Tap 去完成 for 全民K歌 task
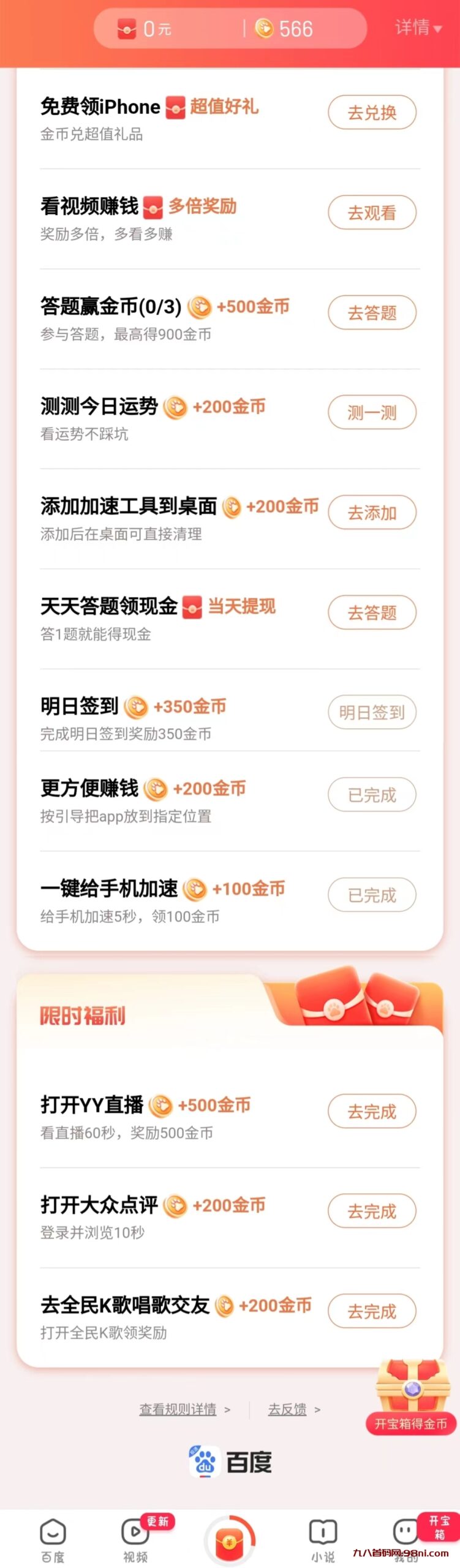460x1568 pixels. coord(372,1311)
